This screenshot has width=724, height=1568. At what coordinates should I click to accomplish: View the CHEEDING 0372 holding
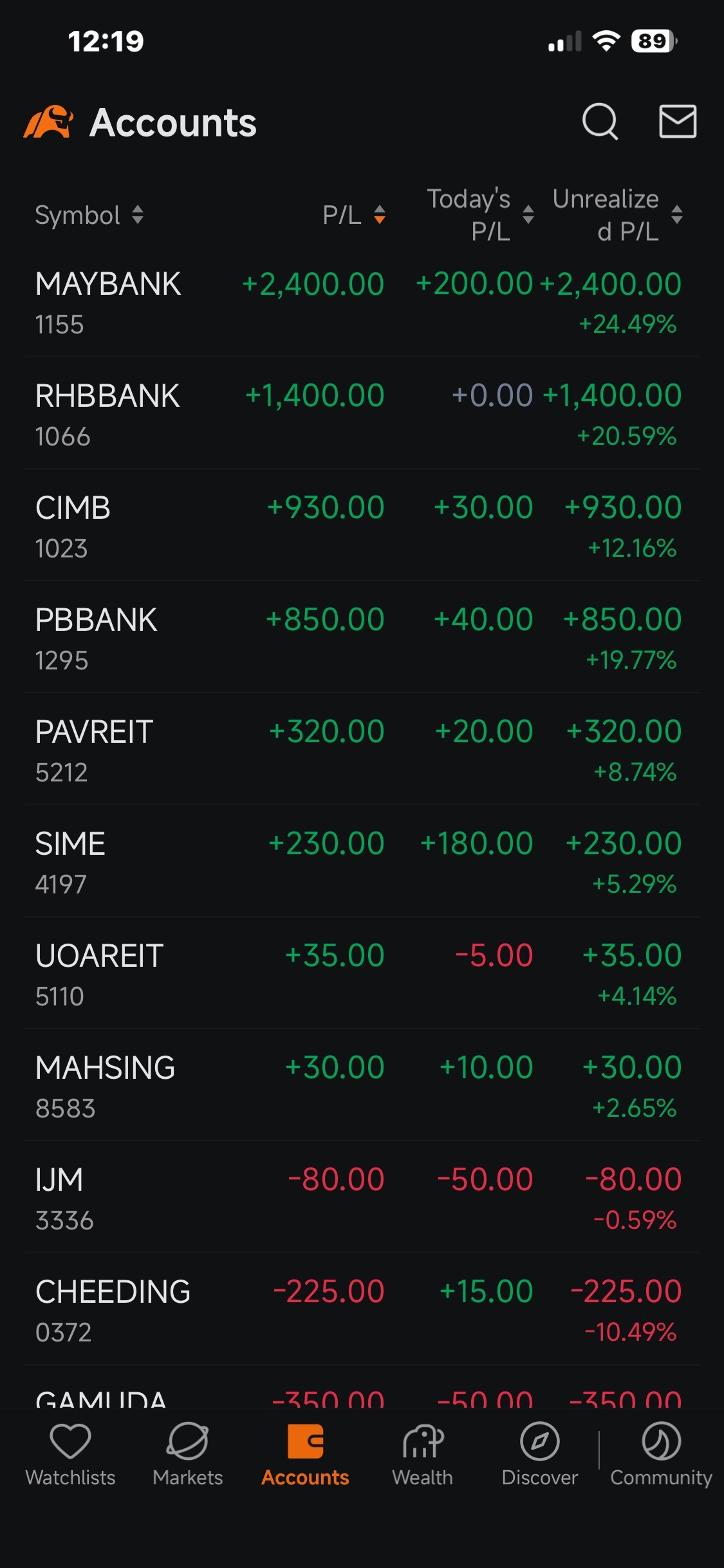[x=362, y=1310]
